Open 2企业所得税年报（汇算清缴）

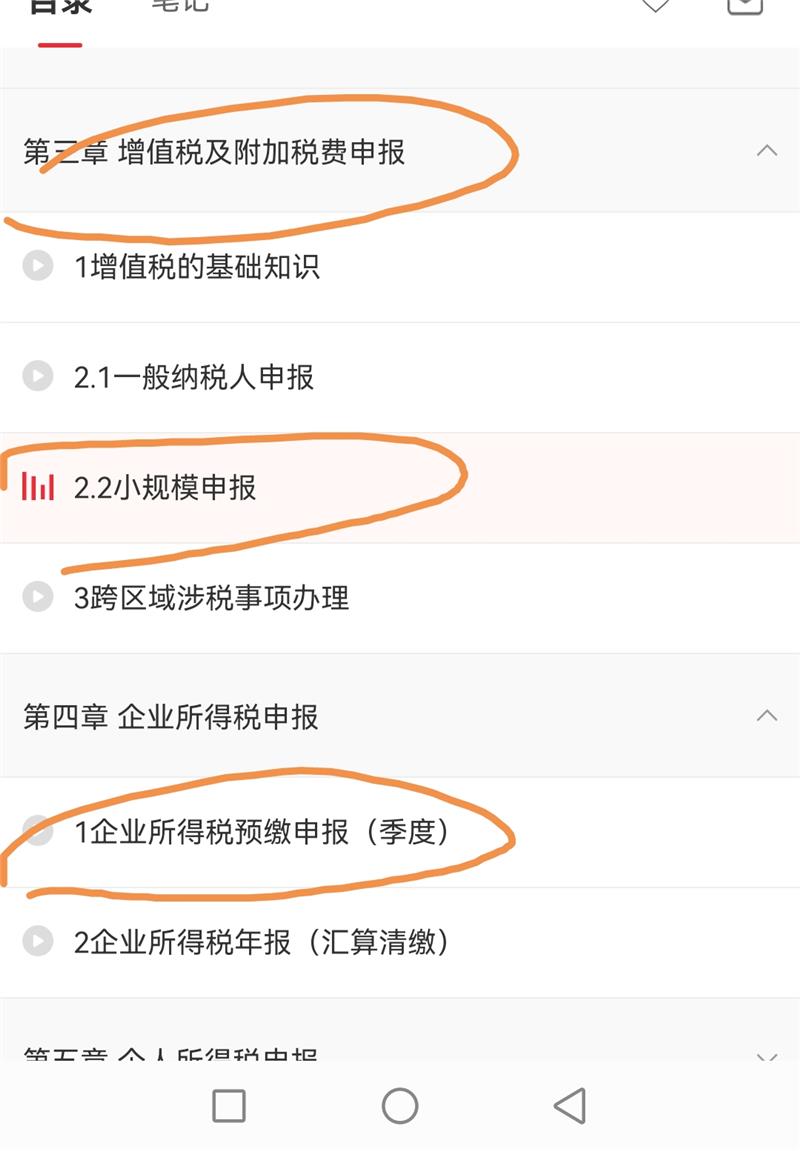pos(262,942)
